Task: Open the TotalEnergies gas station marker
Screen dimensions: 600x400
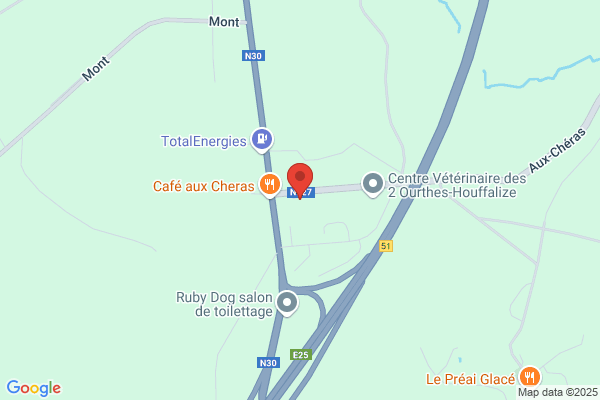Action: pyautogui.click(x=262, y=140)
